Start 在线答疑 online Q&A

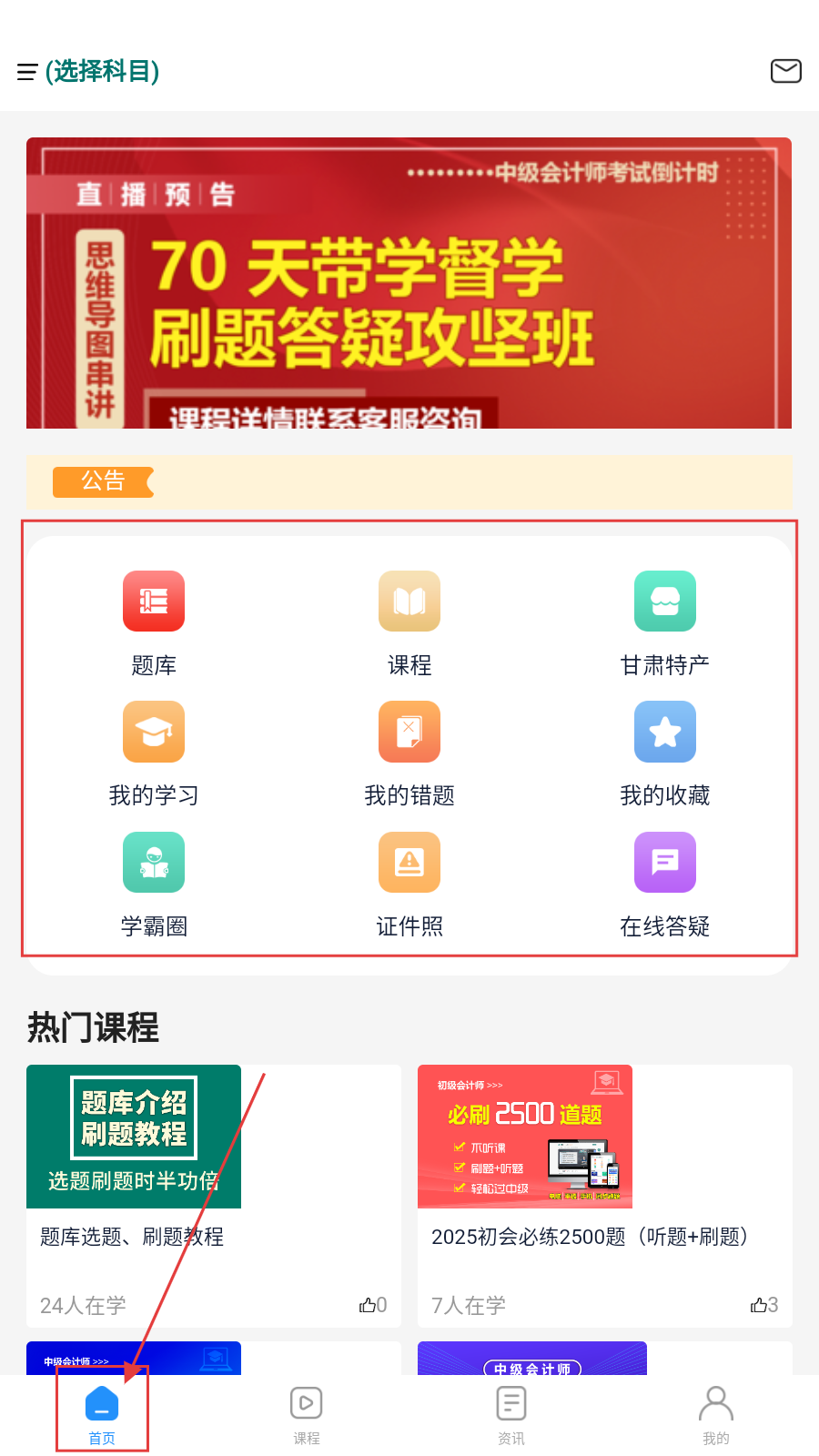(x=665, y=885)
